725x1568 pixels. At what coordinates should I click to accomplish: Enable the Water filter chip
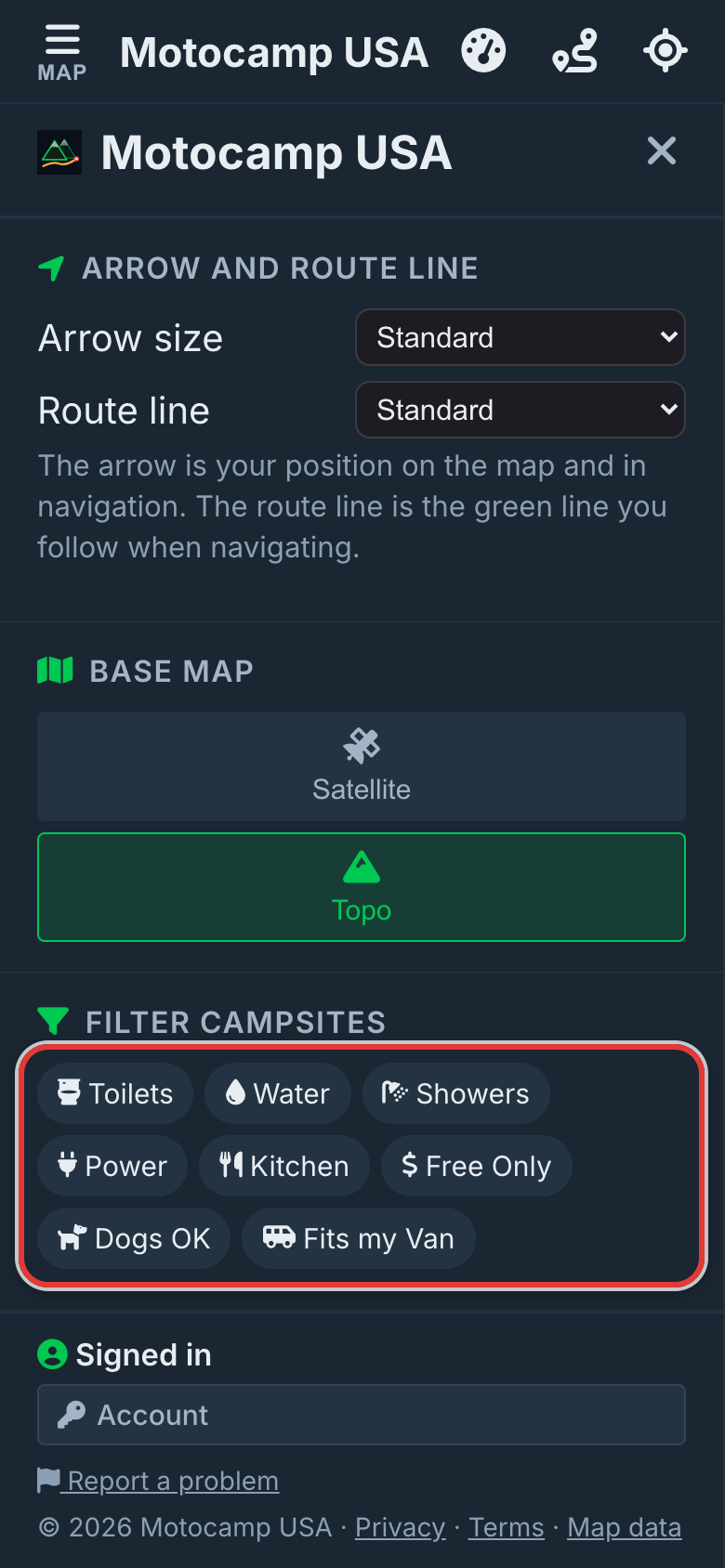point(278,1093)
